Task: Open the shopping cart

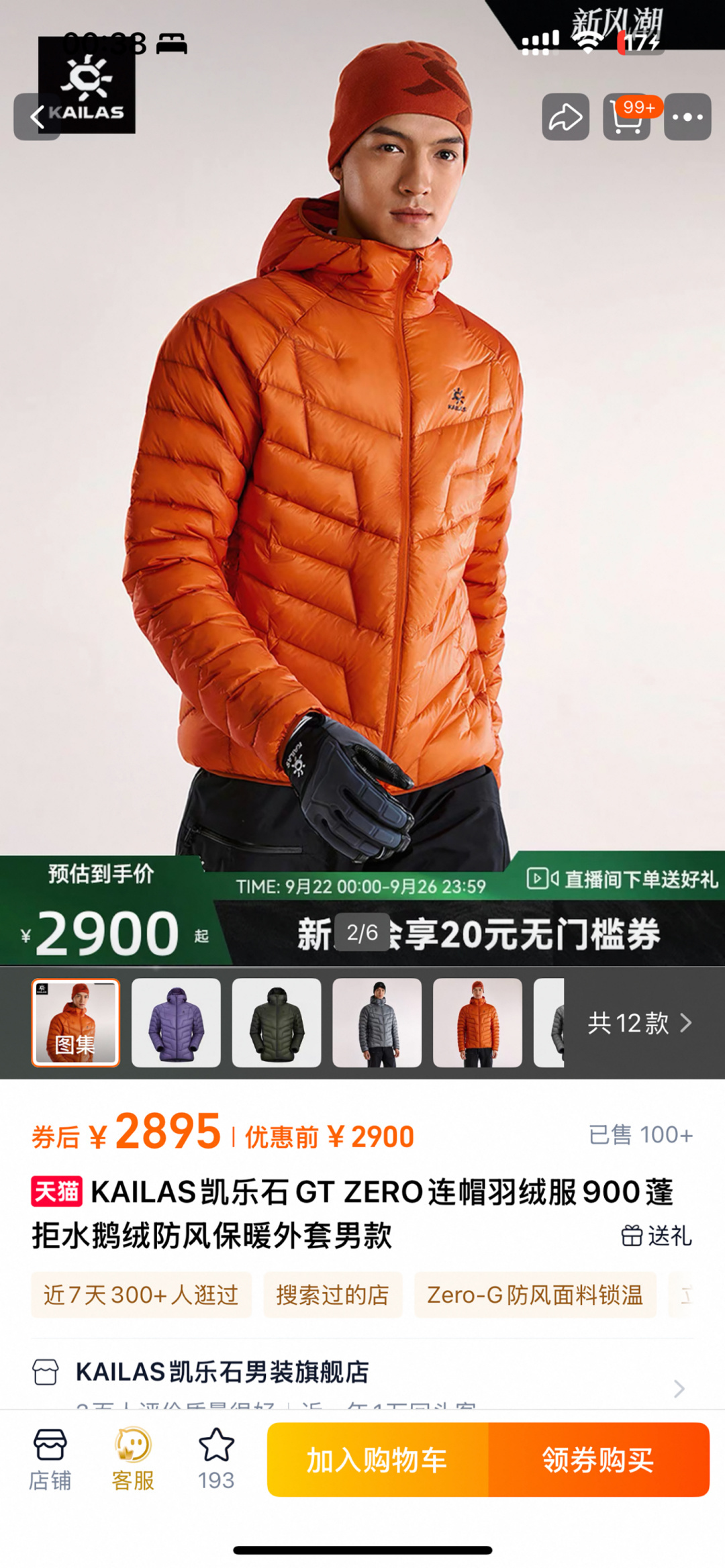Action: [x=627, y=117]
